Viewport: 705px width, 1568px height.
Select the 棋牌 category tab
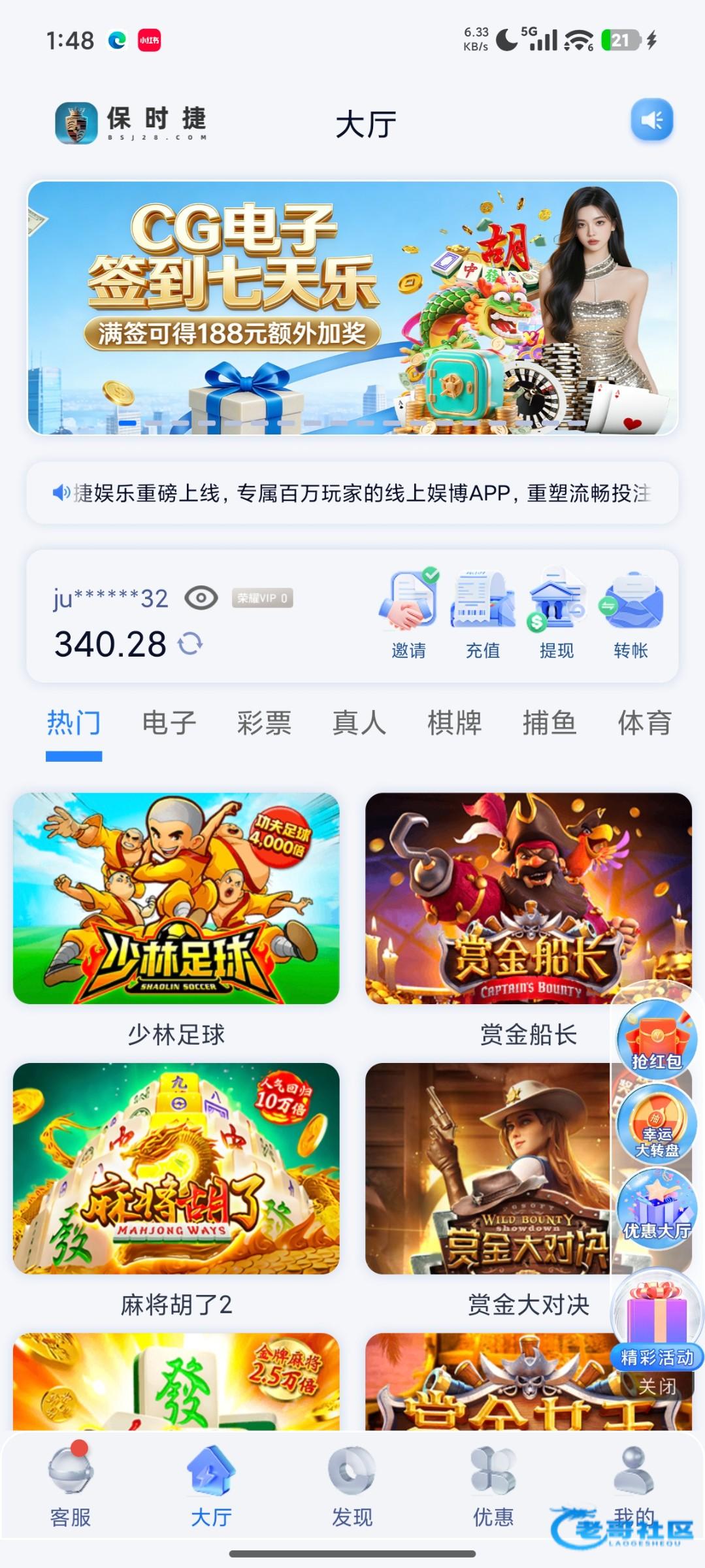(454, 723)
